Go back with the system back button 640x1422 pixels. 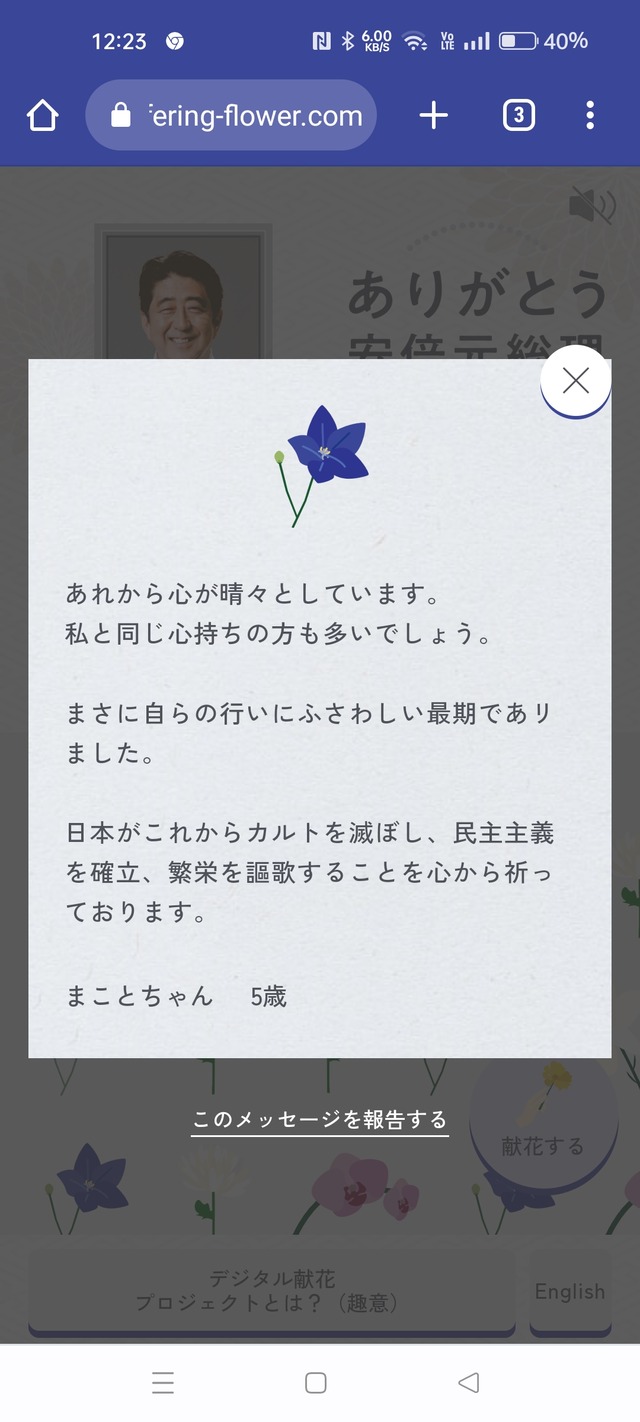tap(468, 1383)
